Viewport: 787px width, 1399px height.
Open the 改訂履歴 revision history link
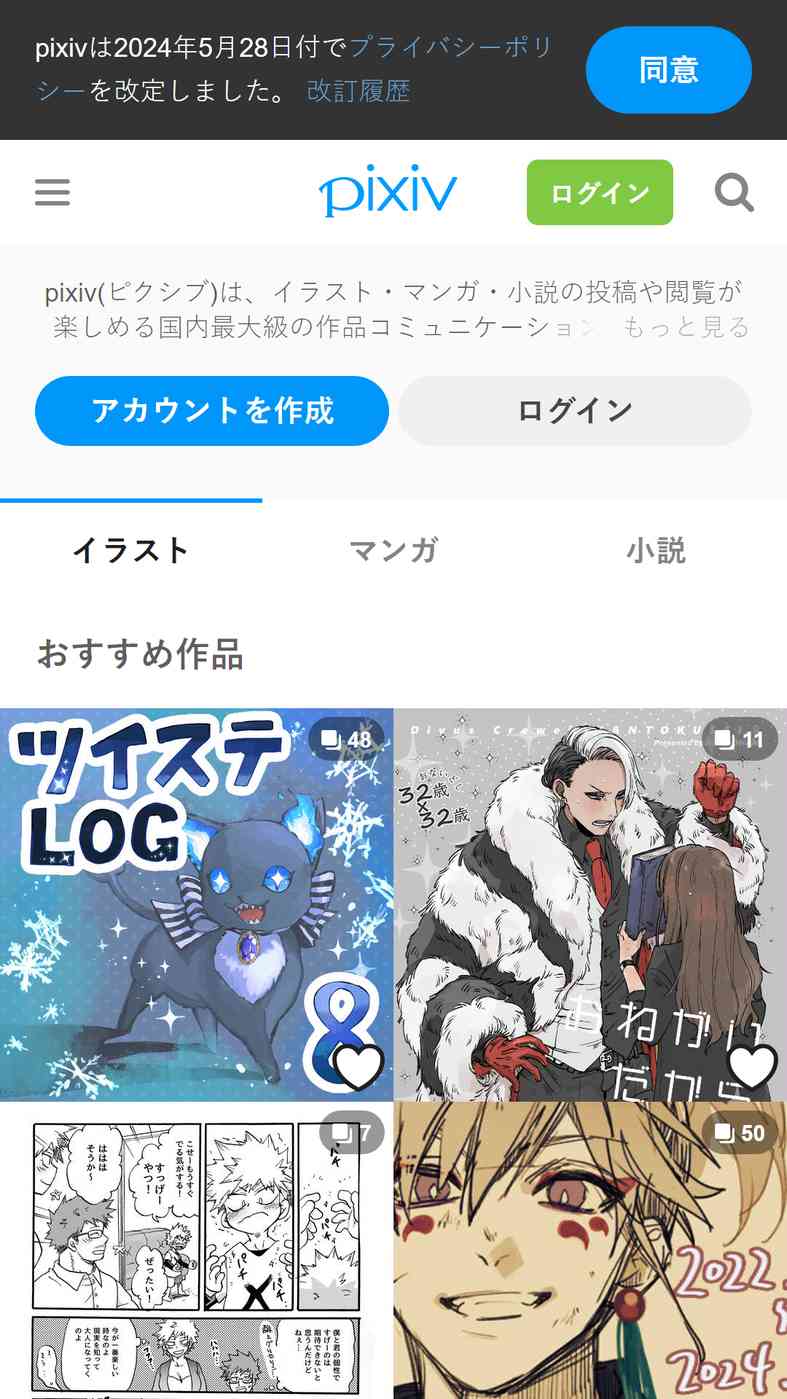[x=358, y=91]
